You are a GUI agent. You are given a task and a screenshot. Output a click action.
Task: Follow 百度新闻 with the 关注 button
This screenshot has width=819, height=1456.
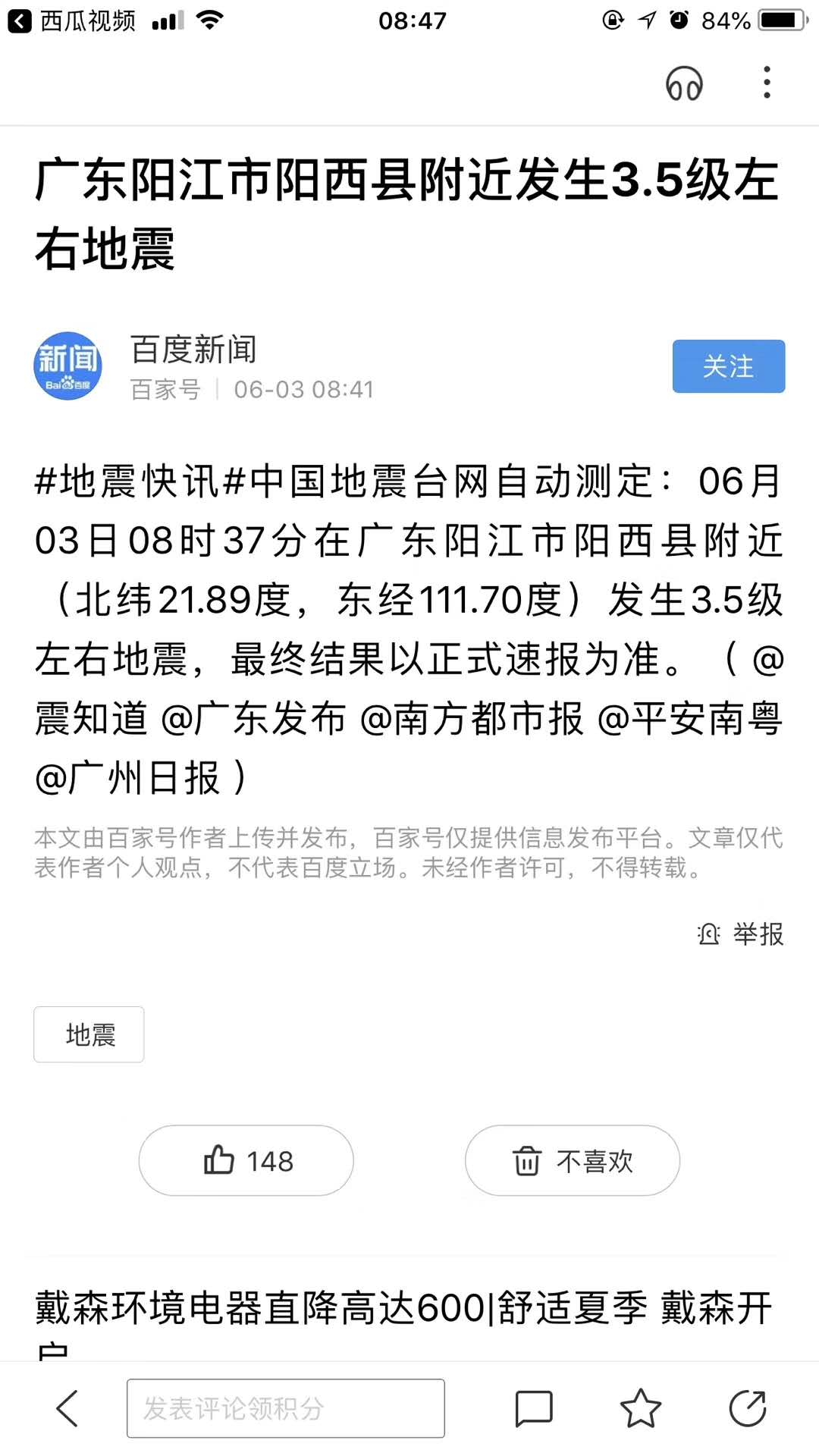727,366
